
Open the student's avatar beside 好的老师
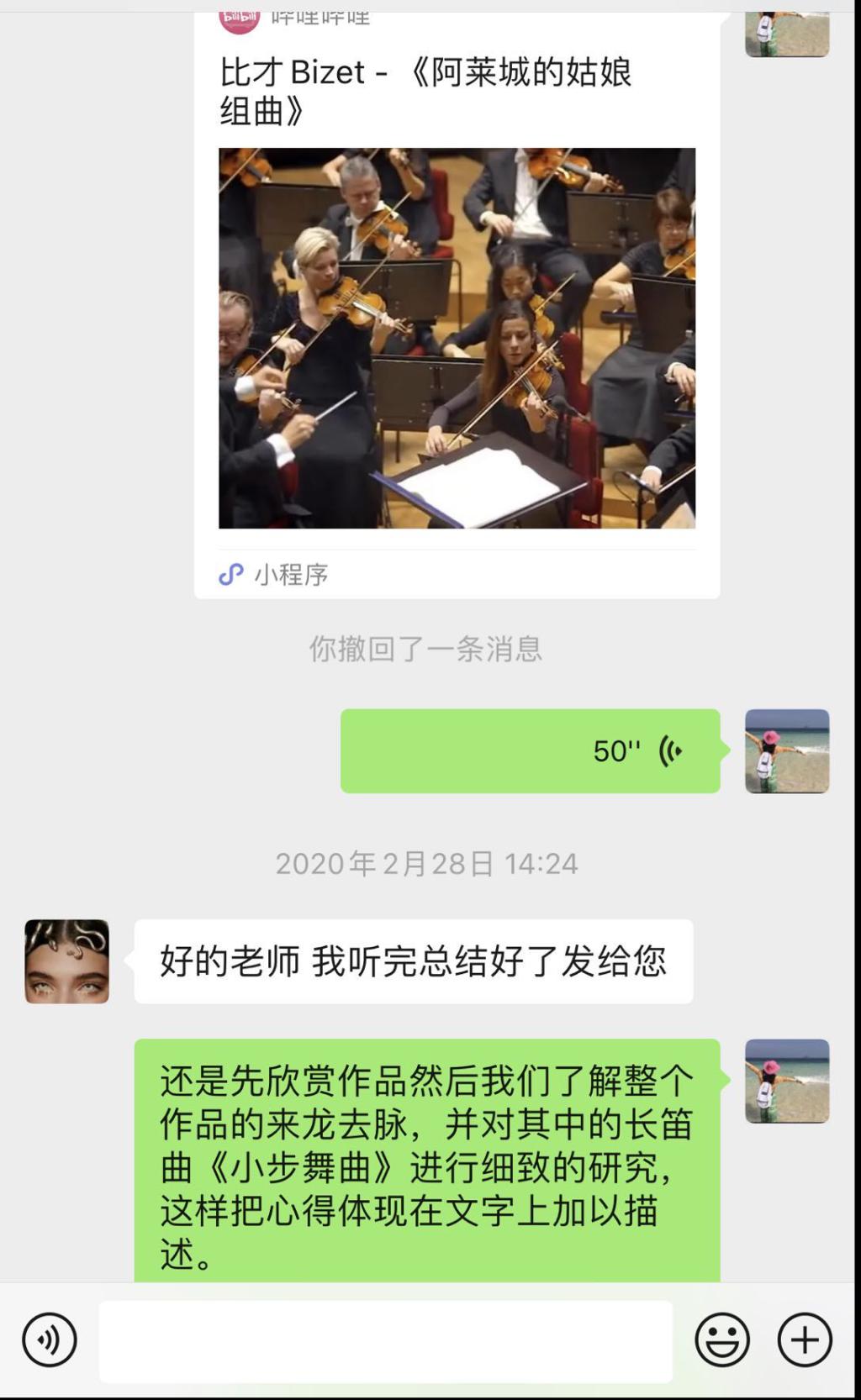67,961
